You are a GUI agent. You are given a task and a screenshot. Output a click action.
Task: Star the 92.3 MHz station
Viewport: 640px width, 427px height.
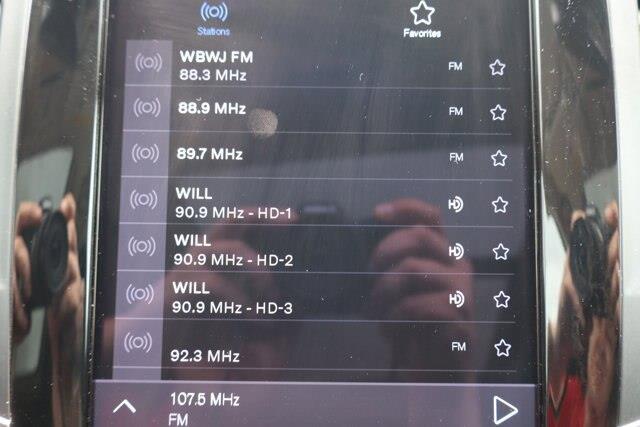coord(502,347)
